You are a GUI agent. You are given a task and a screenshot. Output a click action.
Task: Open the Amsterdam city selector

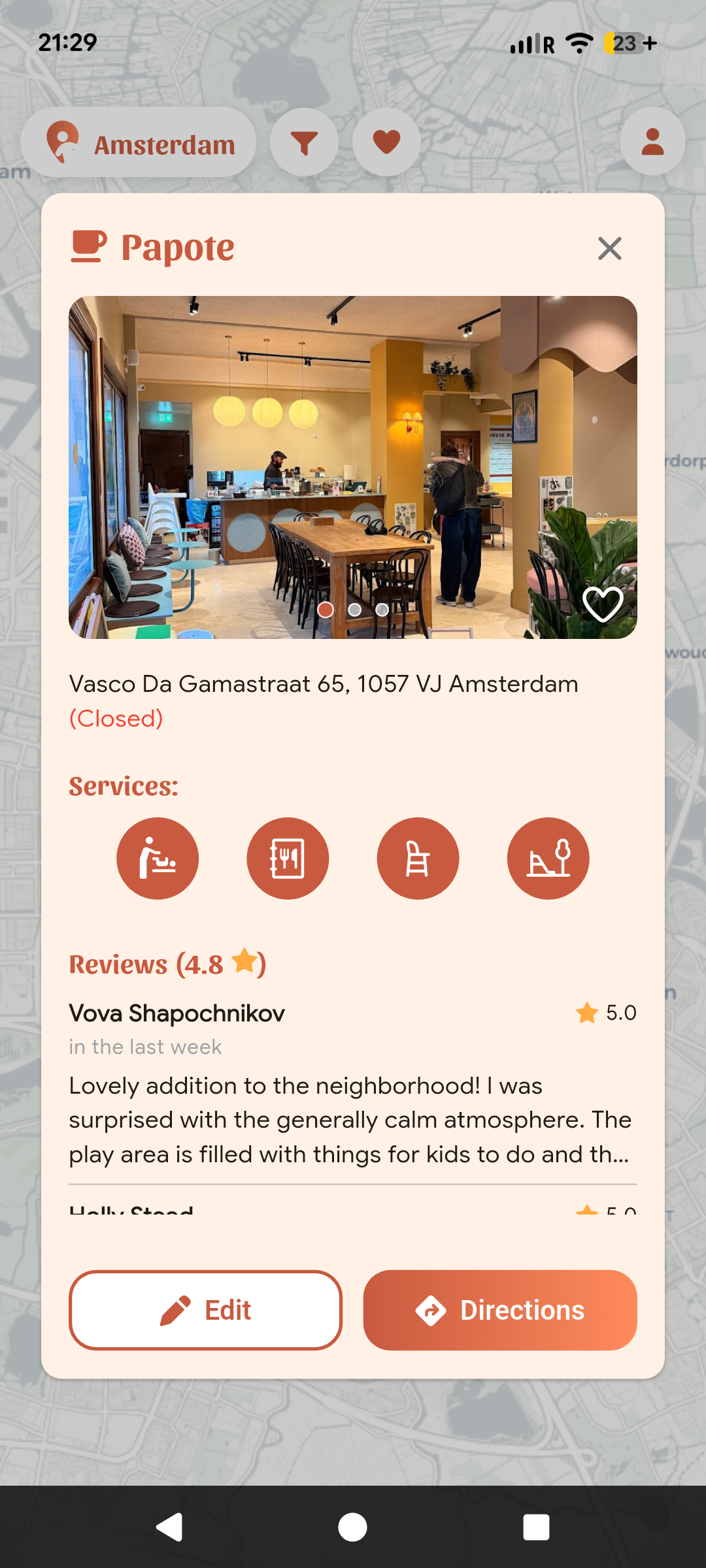click(x=139, y=142)
